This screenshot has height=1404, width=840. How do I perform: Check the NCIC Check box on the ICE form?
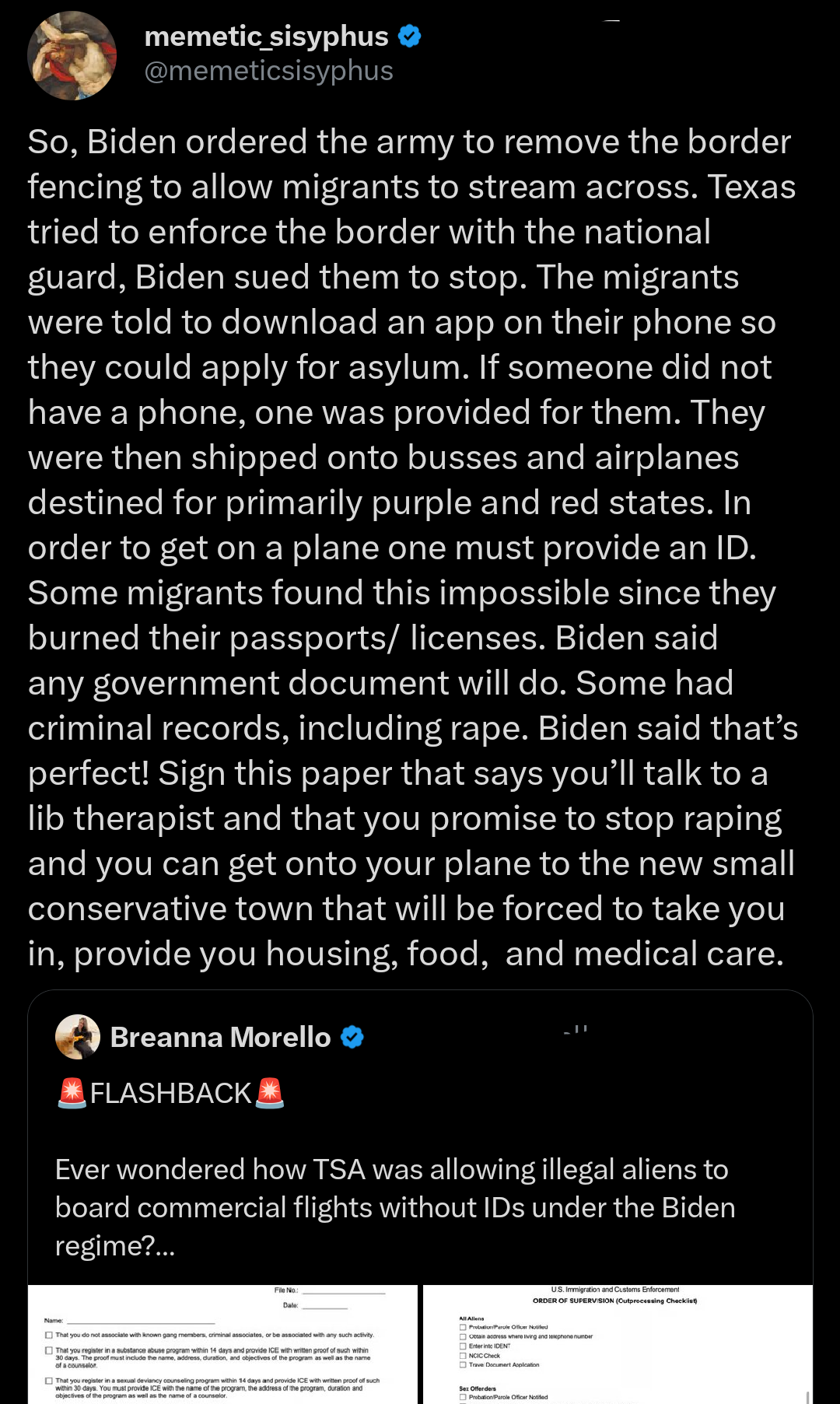(463, 1355)
